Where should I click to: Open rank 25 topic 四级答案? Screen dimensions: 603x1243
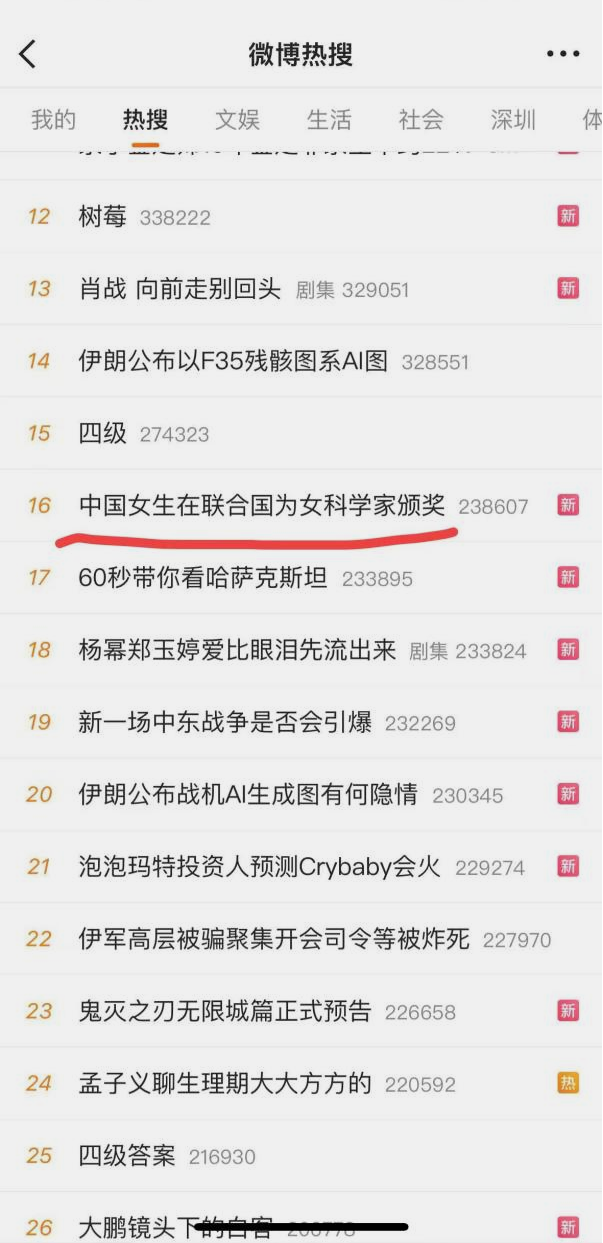(x=127, y=1156)
